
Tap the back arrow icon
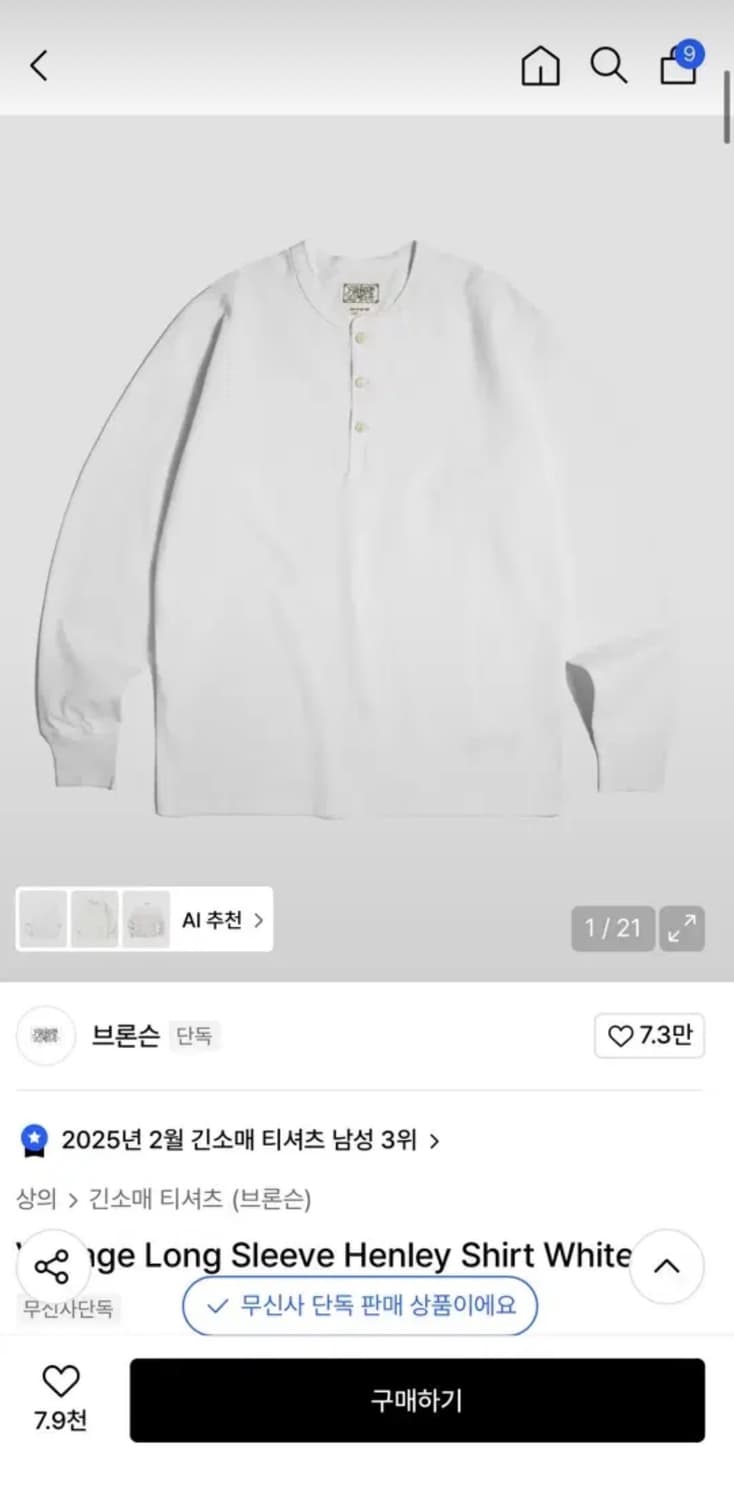(38, 66)
